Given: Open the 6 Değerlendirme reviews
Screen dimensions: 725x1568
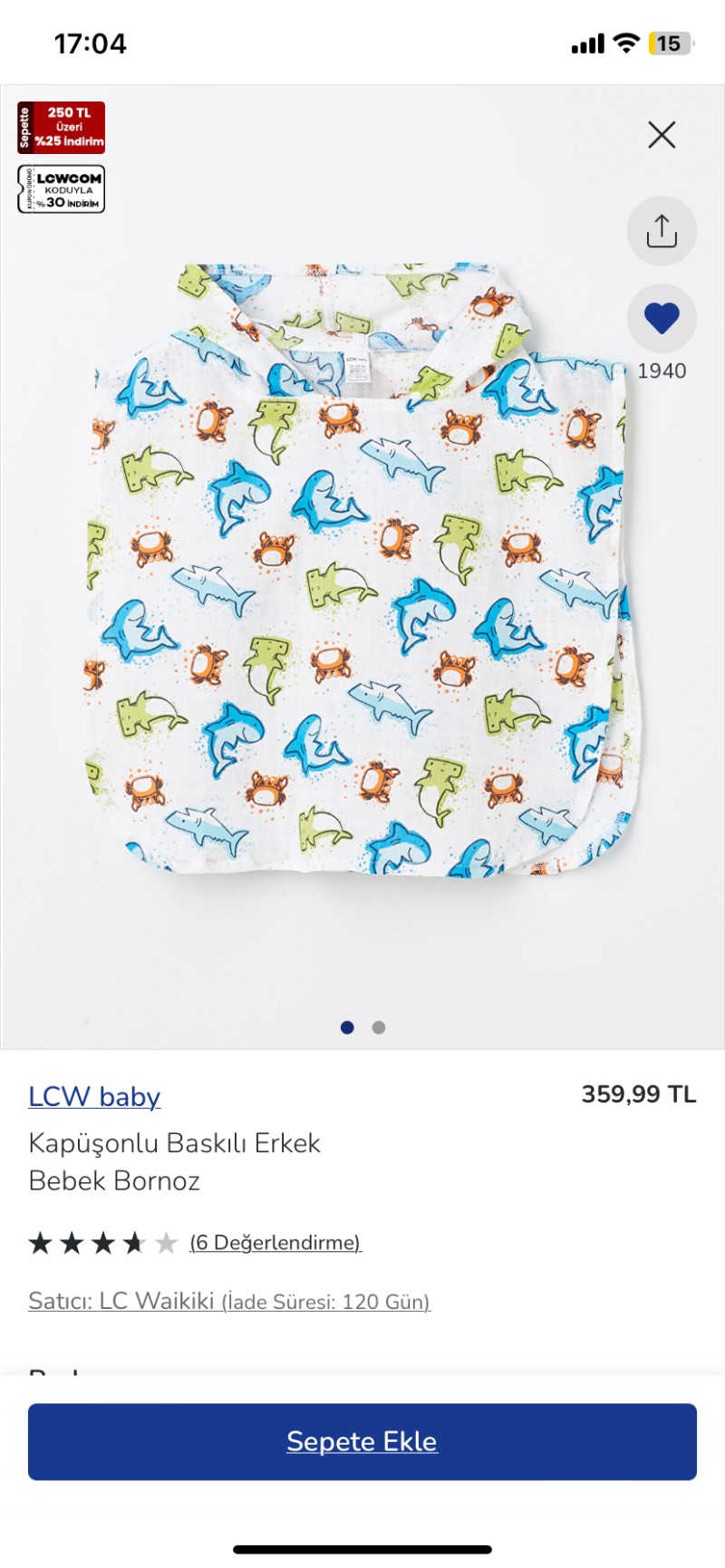Looking at the screenshot, I should pyautogui.click(x=275, y=1243).
